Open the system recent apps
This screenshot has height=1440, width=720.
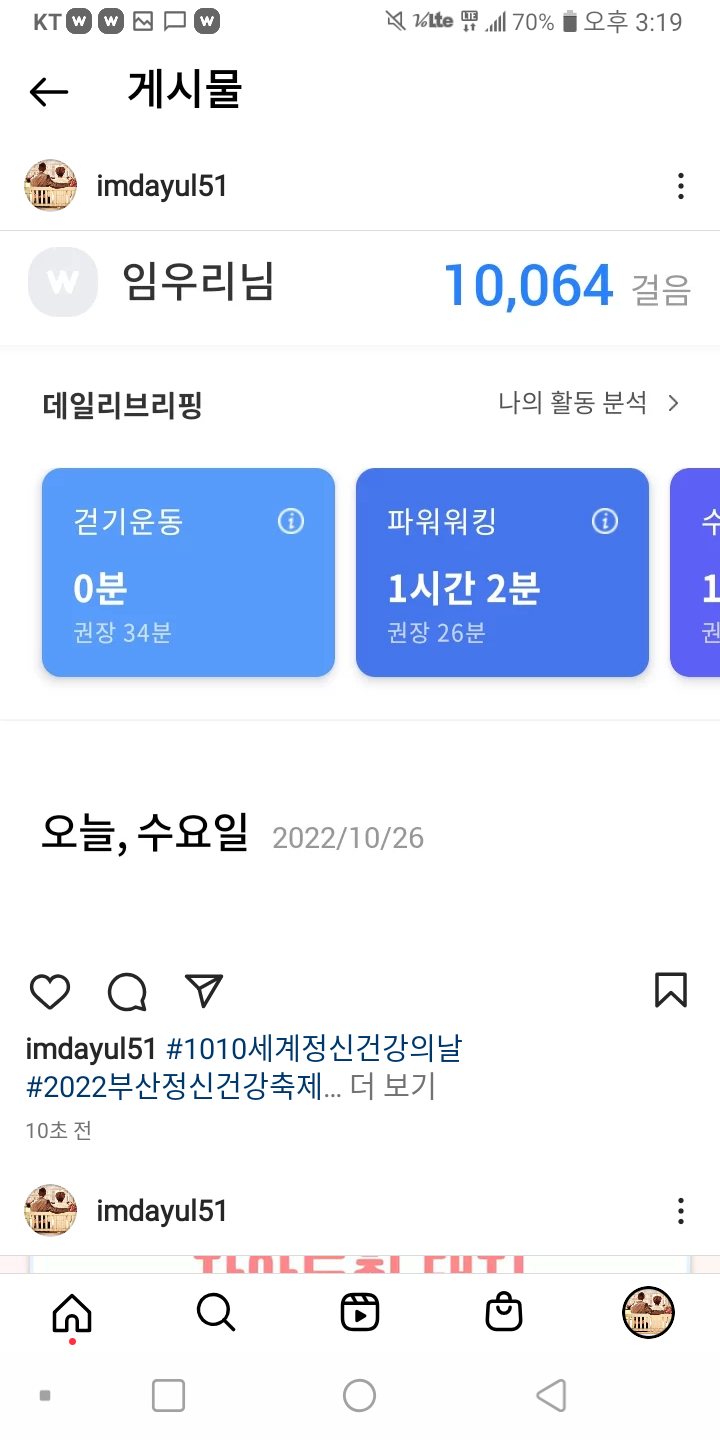click(168, 1395)
